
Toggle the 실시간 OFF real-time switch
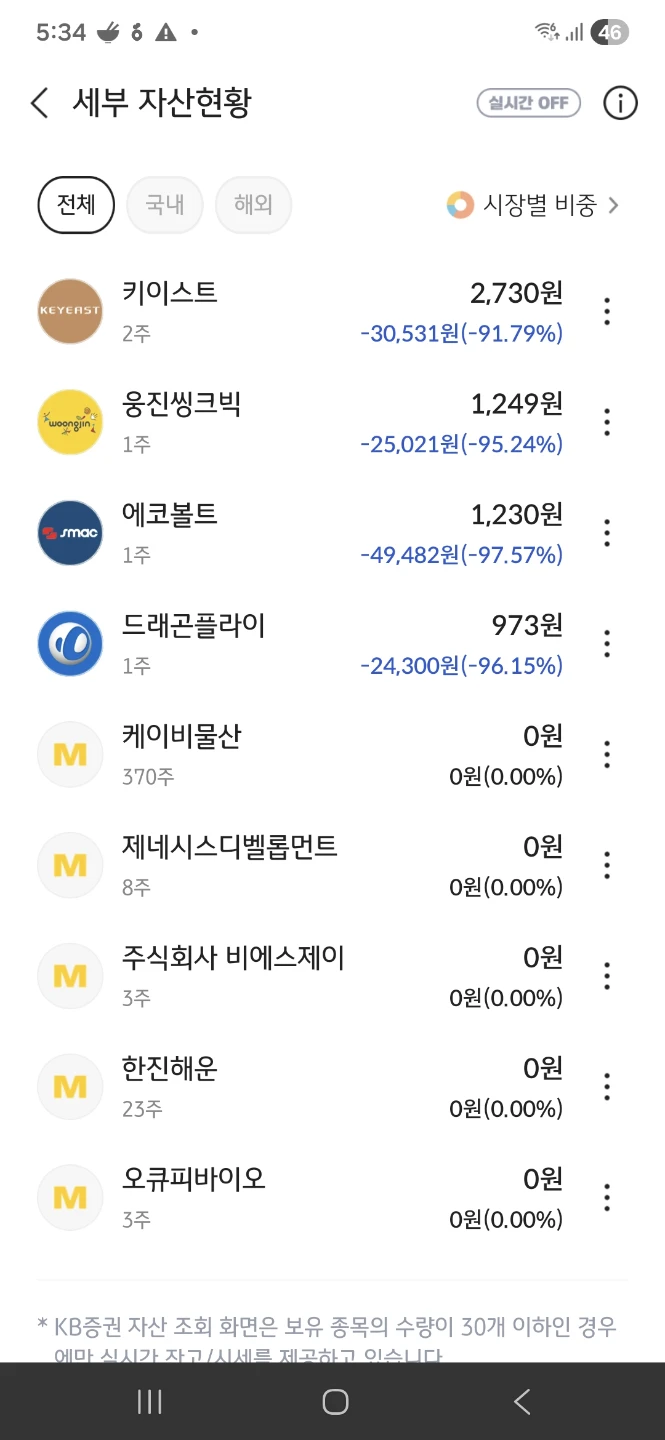coord(528,103)
